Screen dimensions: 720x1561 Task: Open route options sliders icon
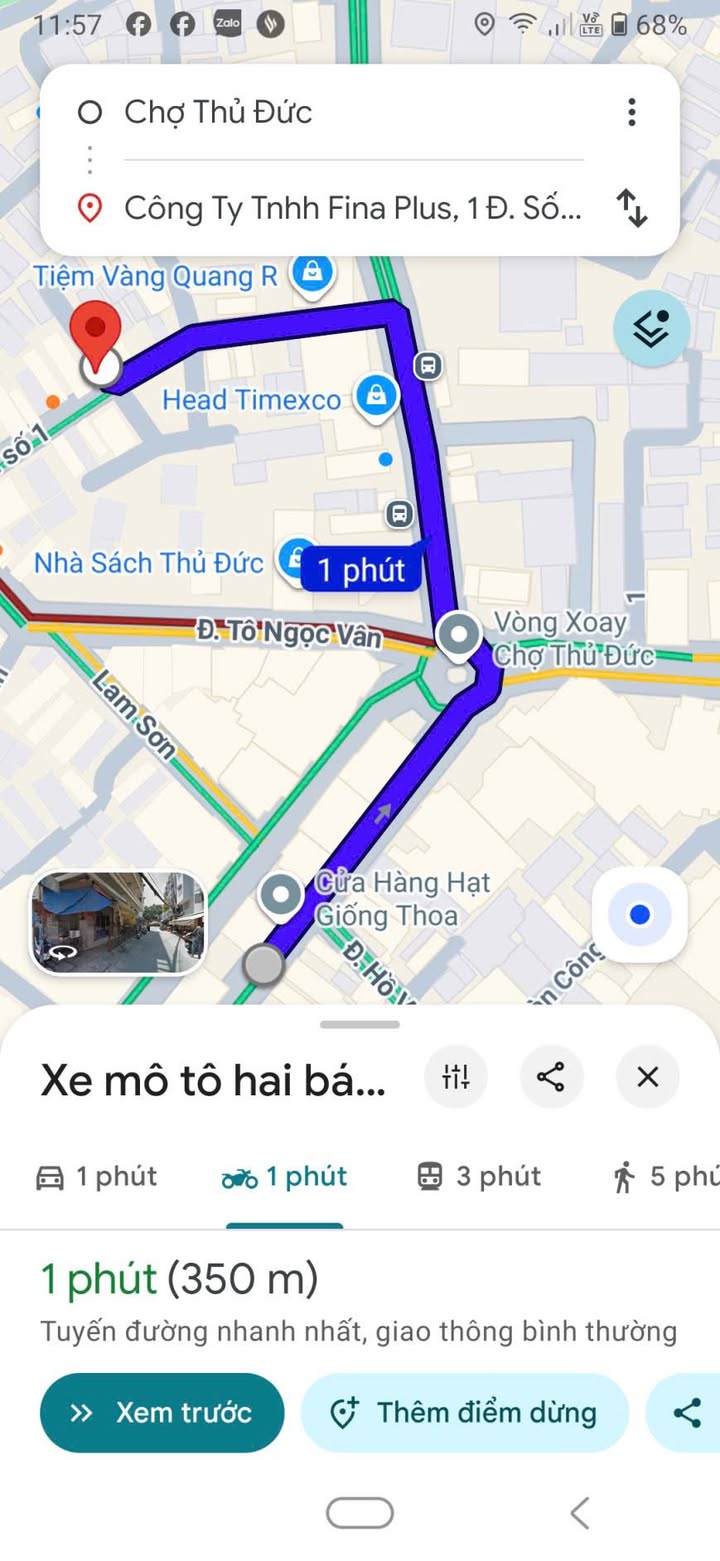456,1077
